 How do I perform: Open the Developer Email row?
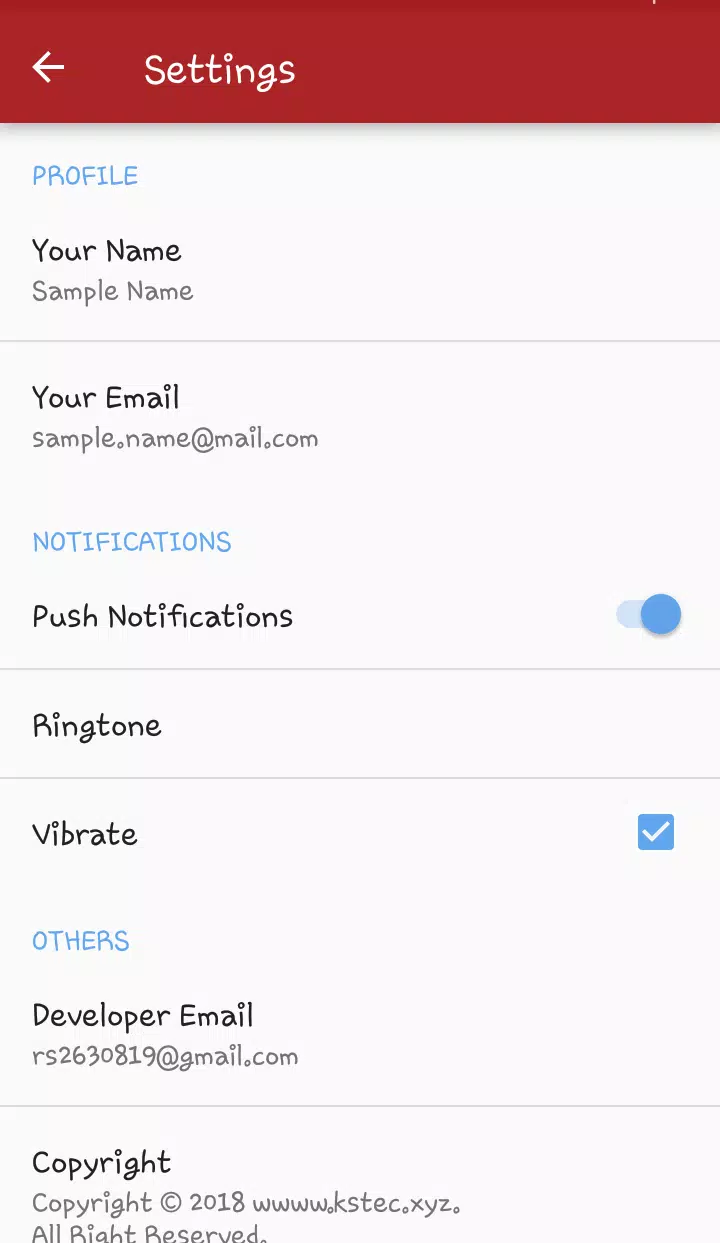pos(360,1034)
